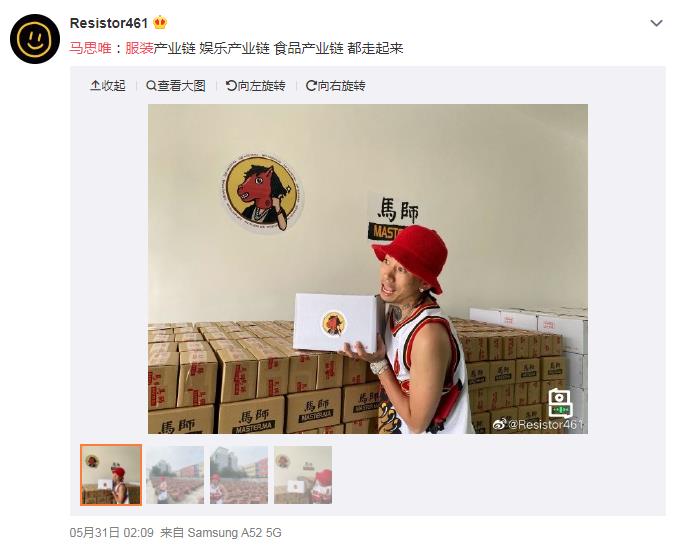676x557 pixels.
Task: Select the third photo thumbnail
Action: click(x=239, y=475)
